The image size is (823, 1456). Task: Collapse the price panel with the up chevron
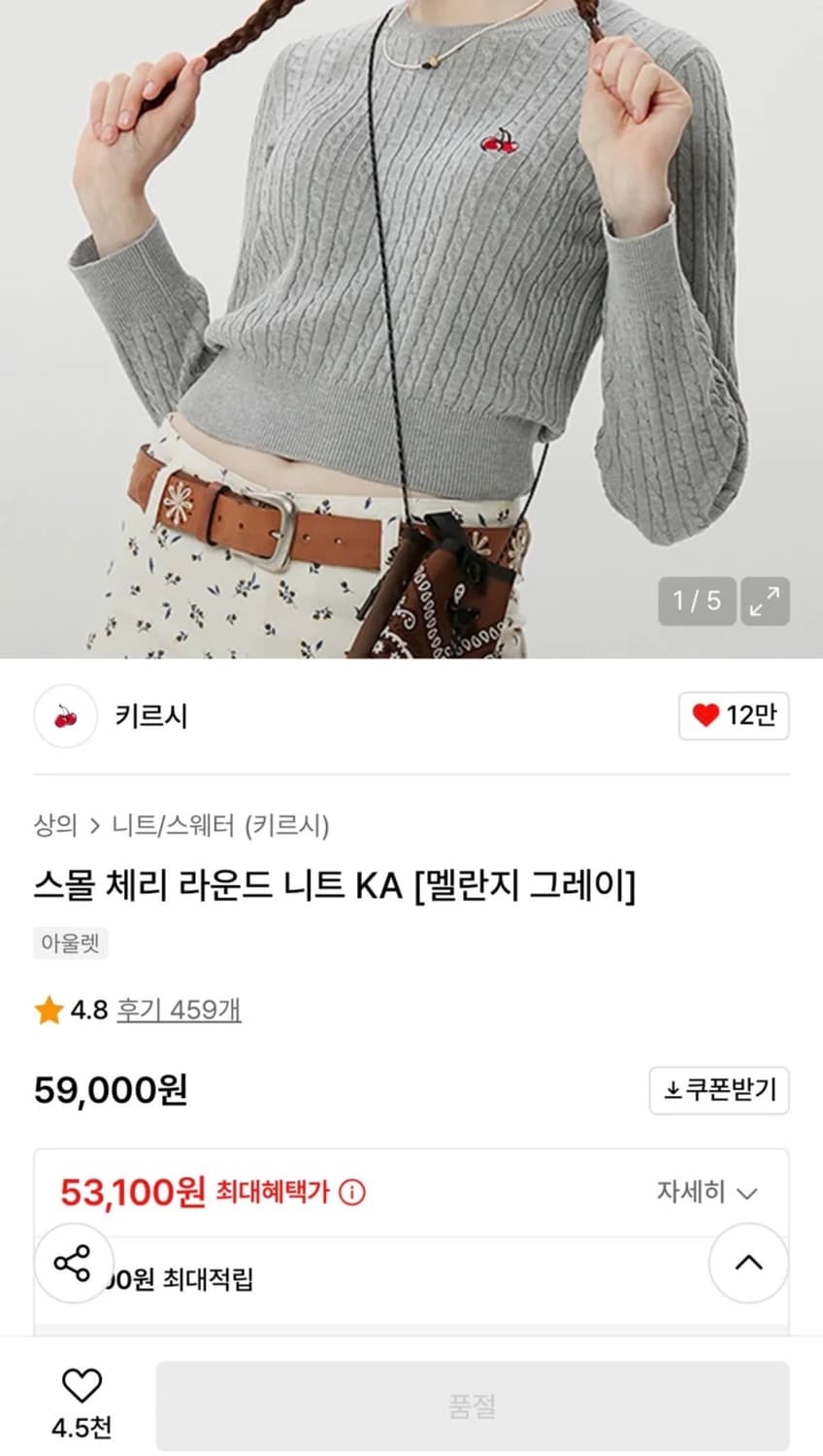click(x=749, y=1264)
